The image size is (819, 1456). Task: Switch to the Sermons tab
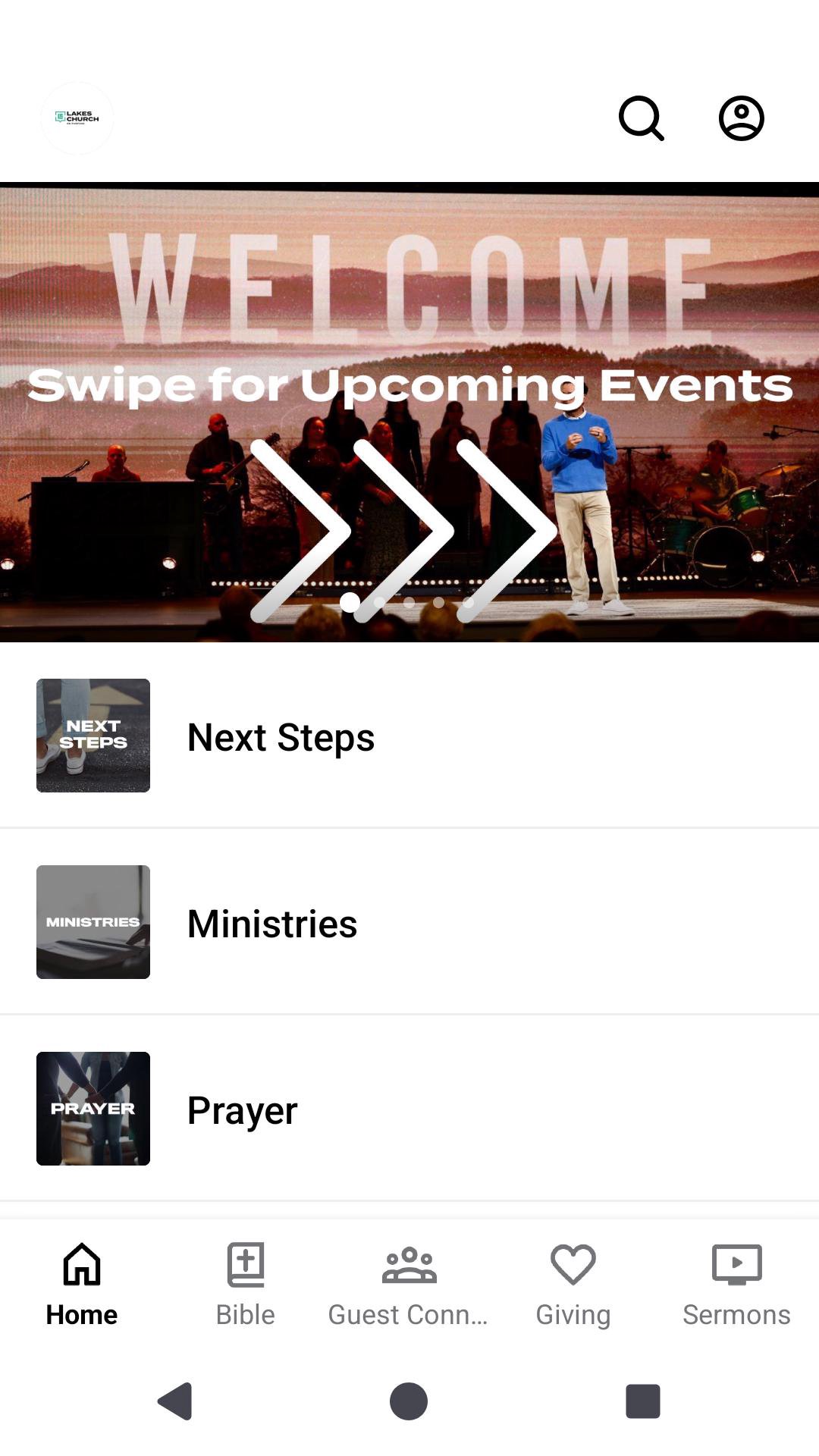[736, 1282]
